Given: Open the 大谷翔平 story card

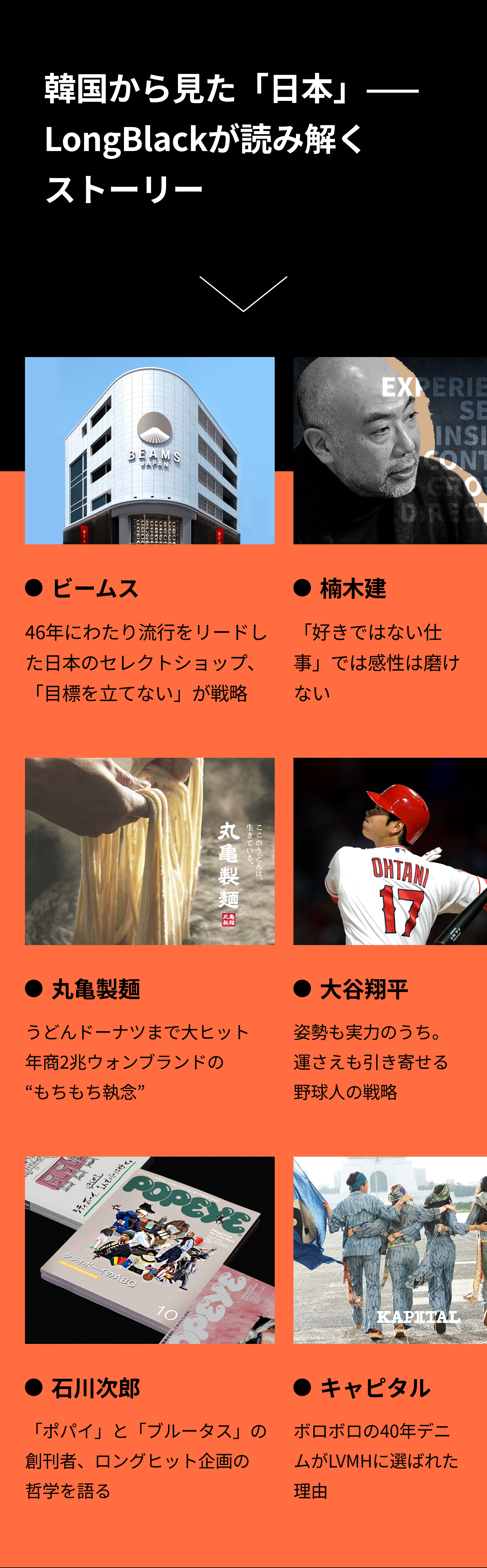Looking at the screenshot, I should click(390, 851).
